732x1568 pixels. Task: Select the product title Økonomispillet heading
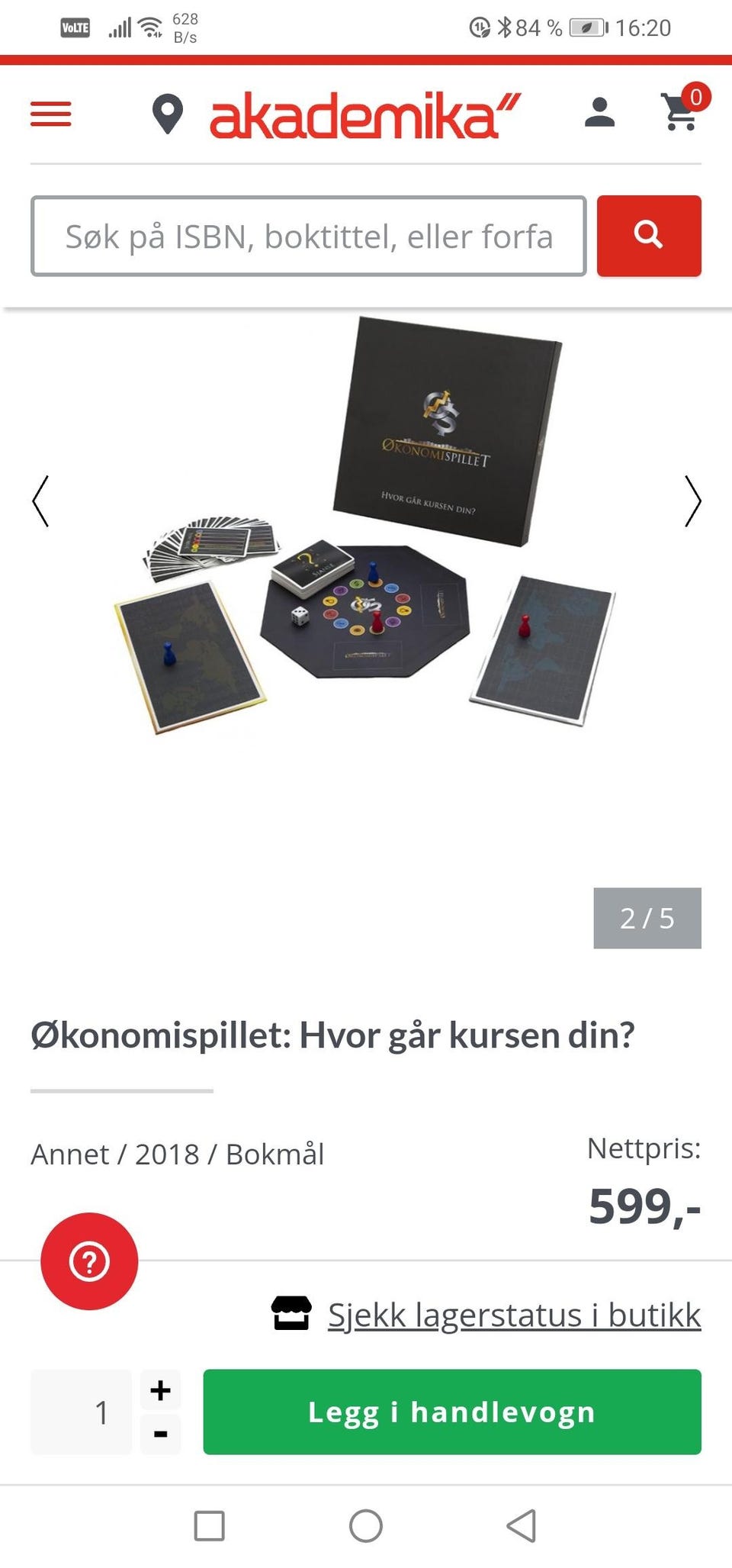332,1035
